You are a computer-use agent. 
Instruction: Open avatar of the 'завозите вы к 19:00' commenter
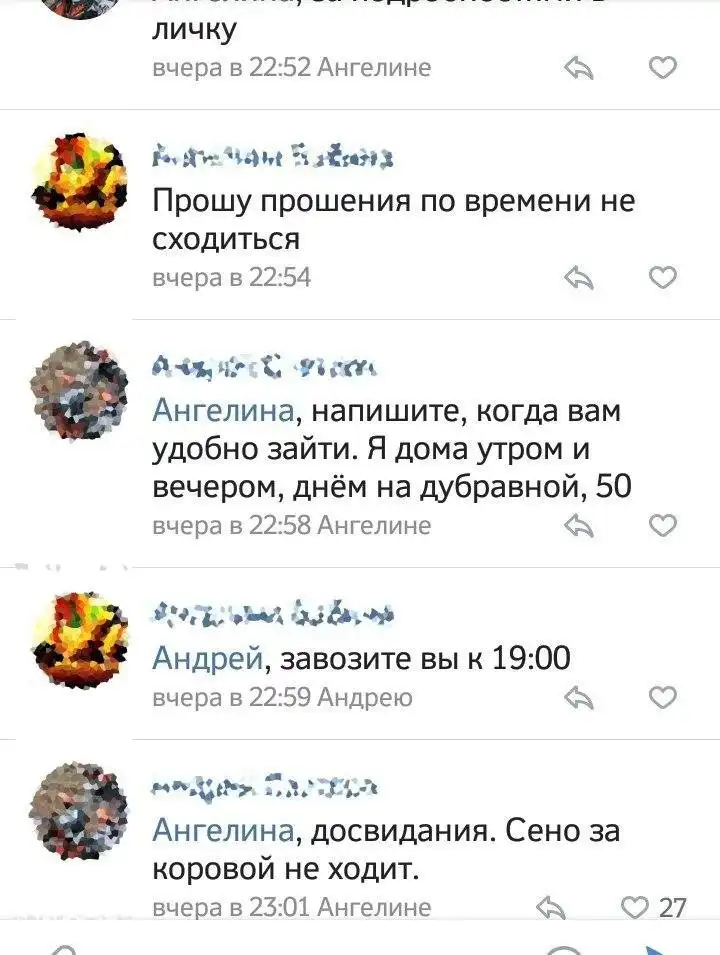[x=80, y=639]
